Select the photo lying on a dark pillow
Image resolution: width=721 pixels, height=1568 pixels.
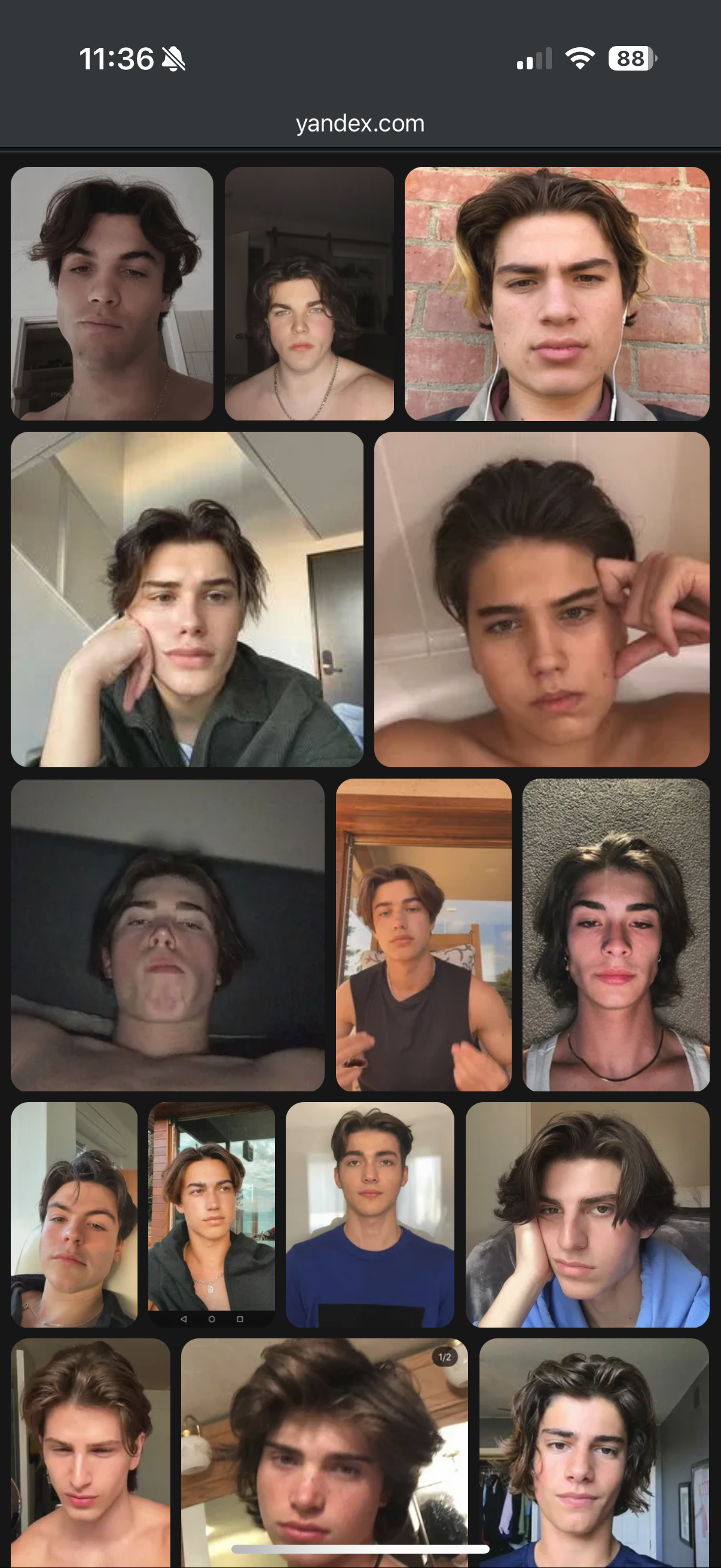pyautogui.click(x=167, y=935)
